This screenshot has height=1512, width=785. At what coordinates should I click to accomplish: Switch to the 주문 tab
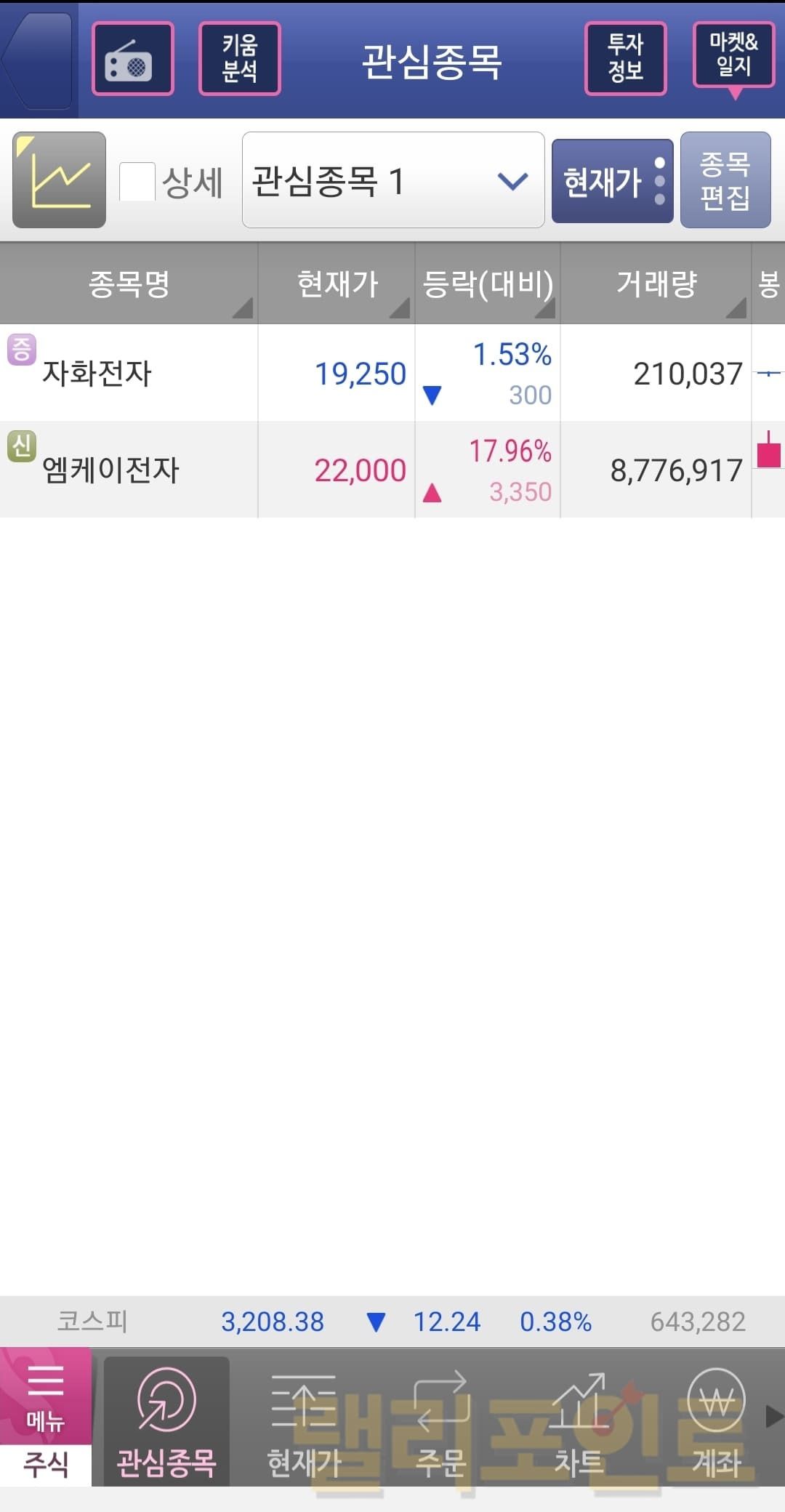pos(440,1425)
